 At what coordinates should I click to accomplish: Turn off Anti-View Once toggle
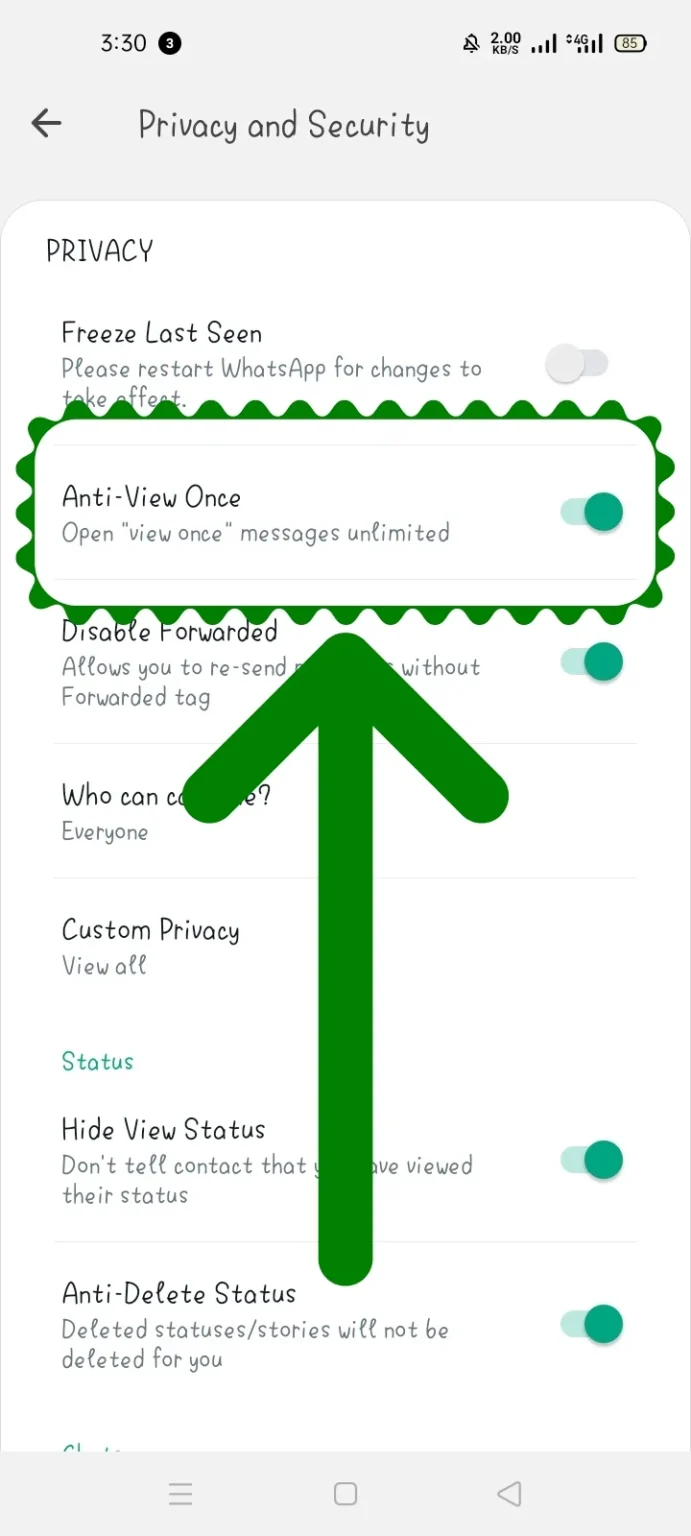592,512
